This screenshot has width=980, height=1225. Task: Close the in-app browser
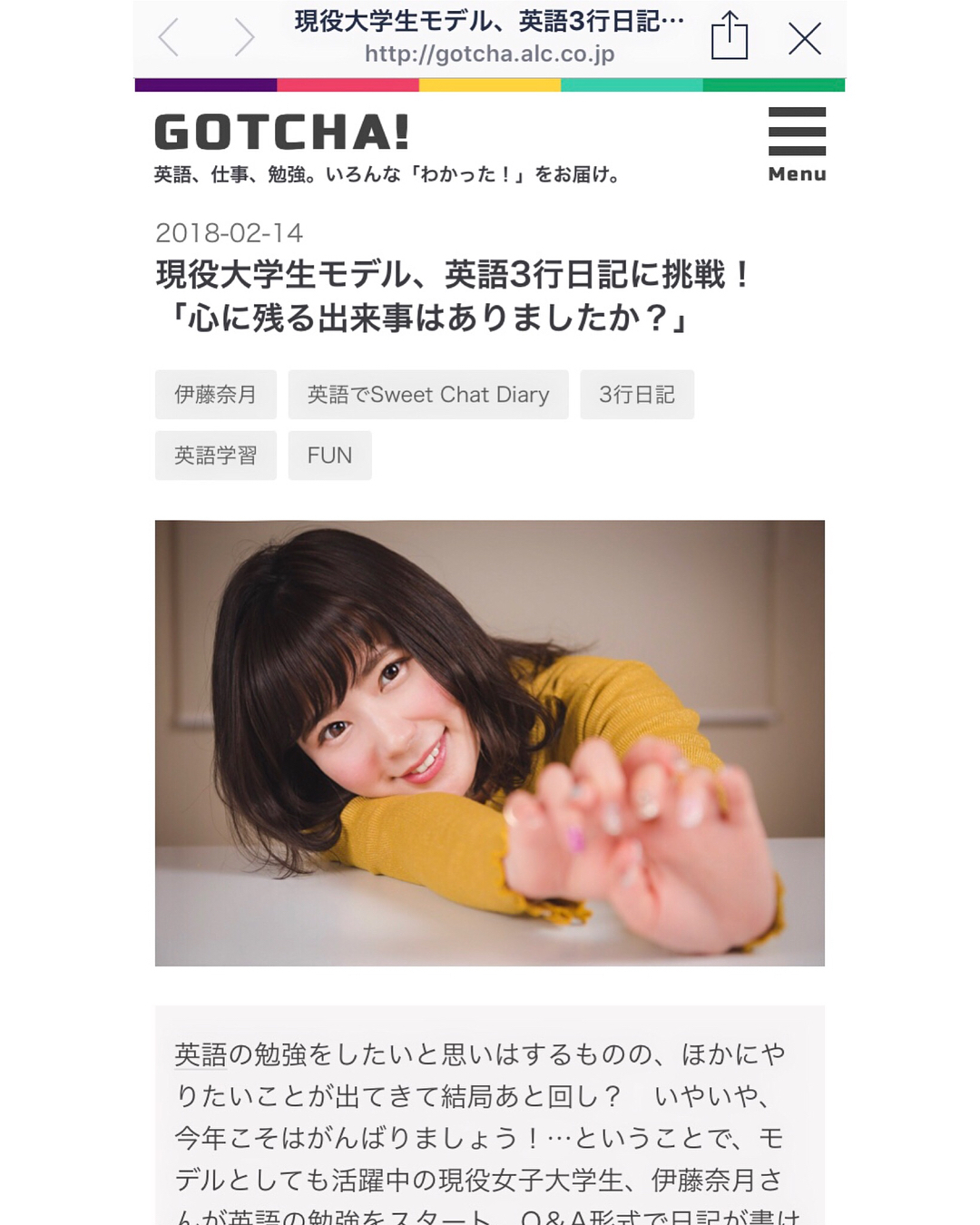click(x=804, y=38)
